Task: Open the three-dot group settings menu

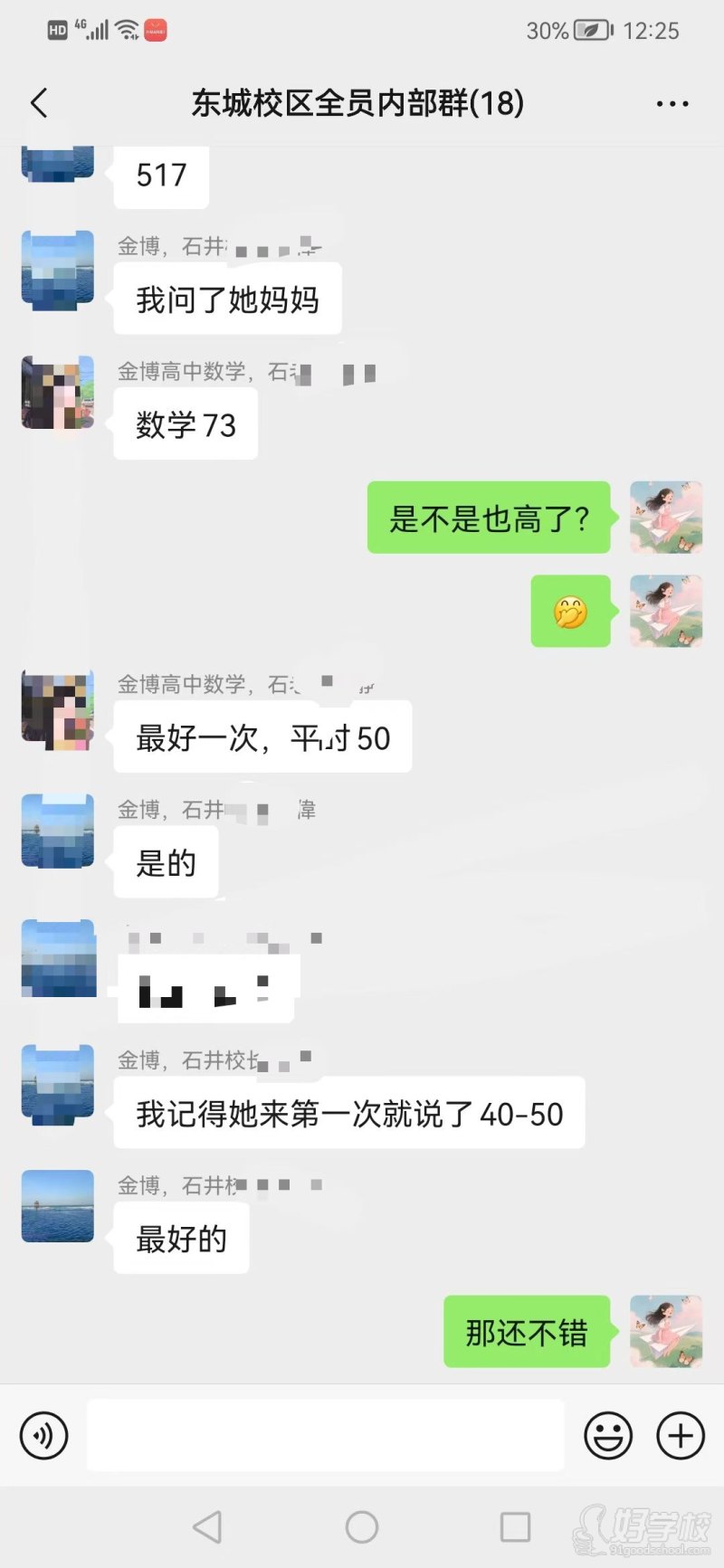Action: (672, 103)
